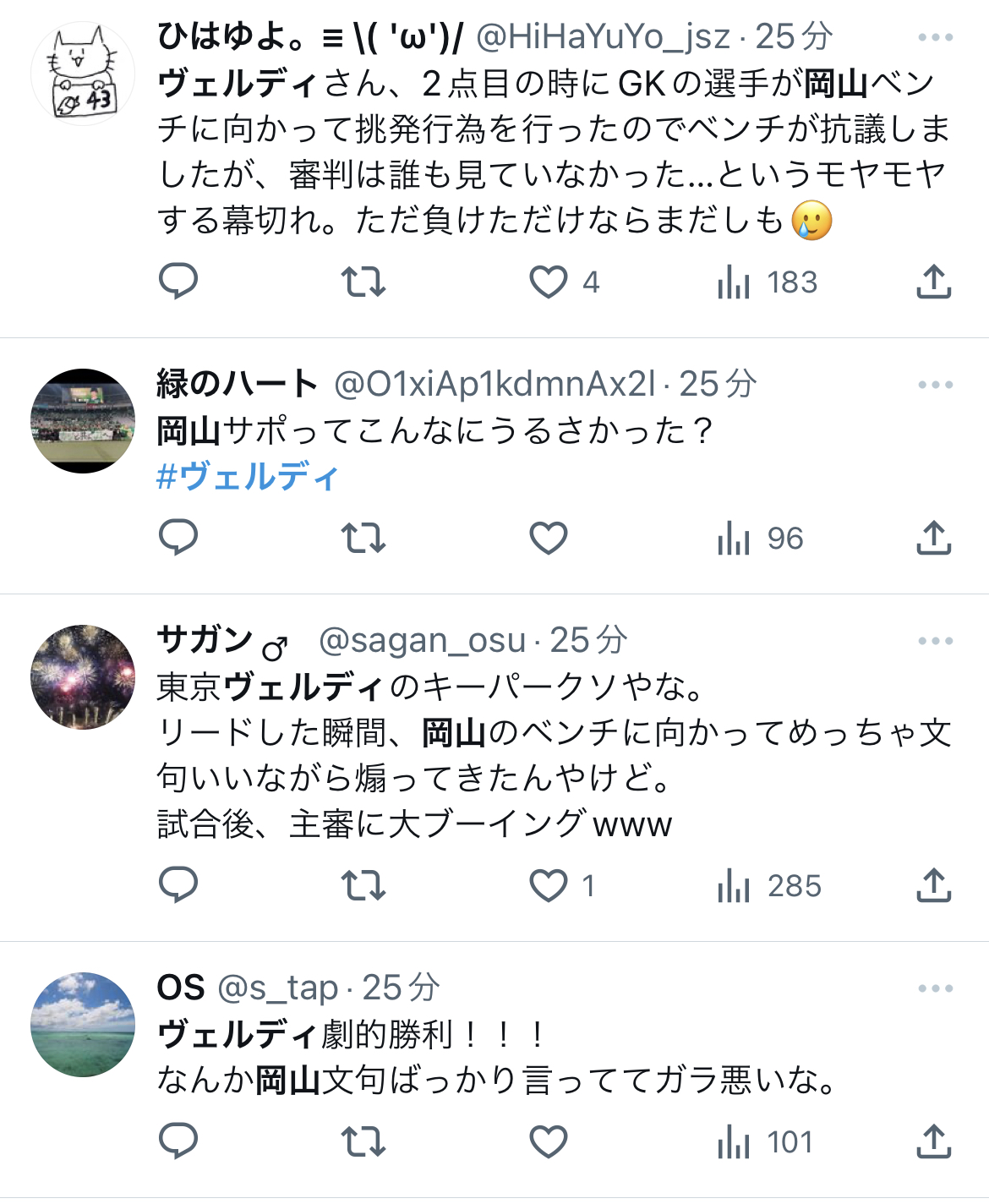The height and width of the screenshot is (1204, 989).
Task: Reply to ひはゆよ's tweet
Action: (x=178, y=282)
